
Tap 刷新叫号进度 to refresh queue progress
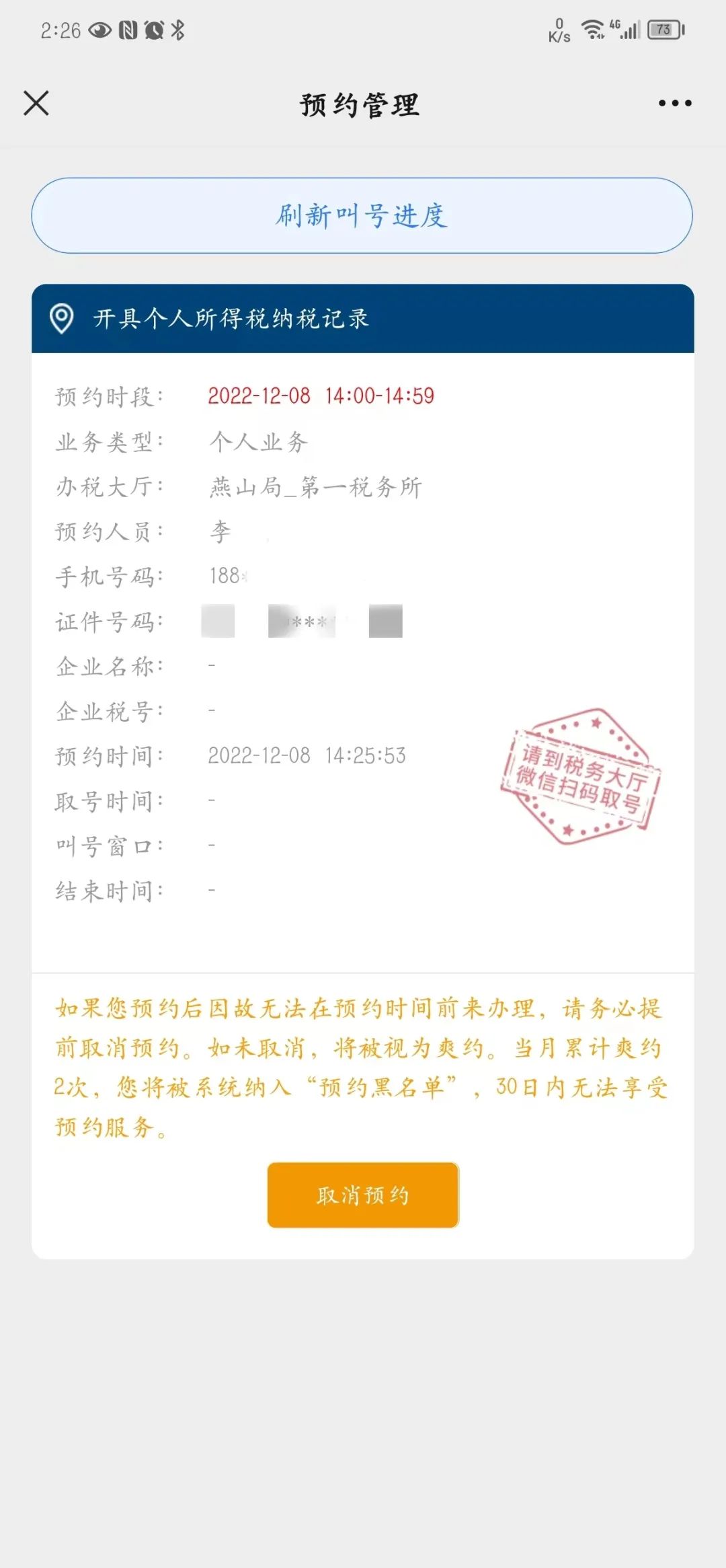(x=362, y=215)
